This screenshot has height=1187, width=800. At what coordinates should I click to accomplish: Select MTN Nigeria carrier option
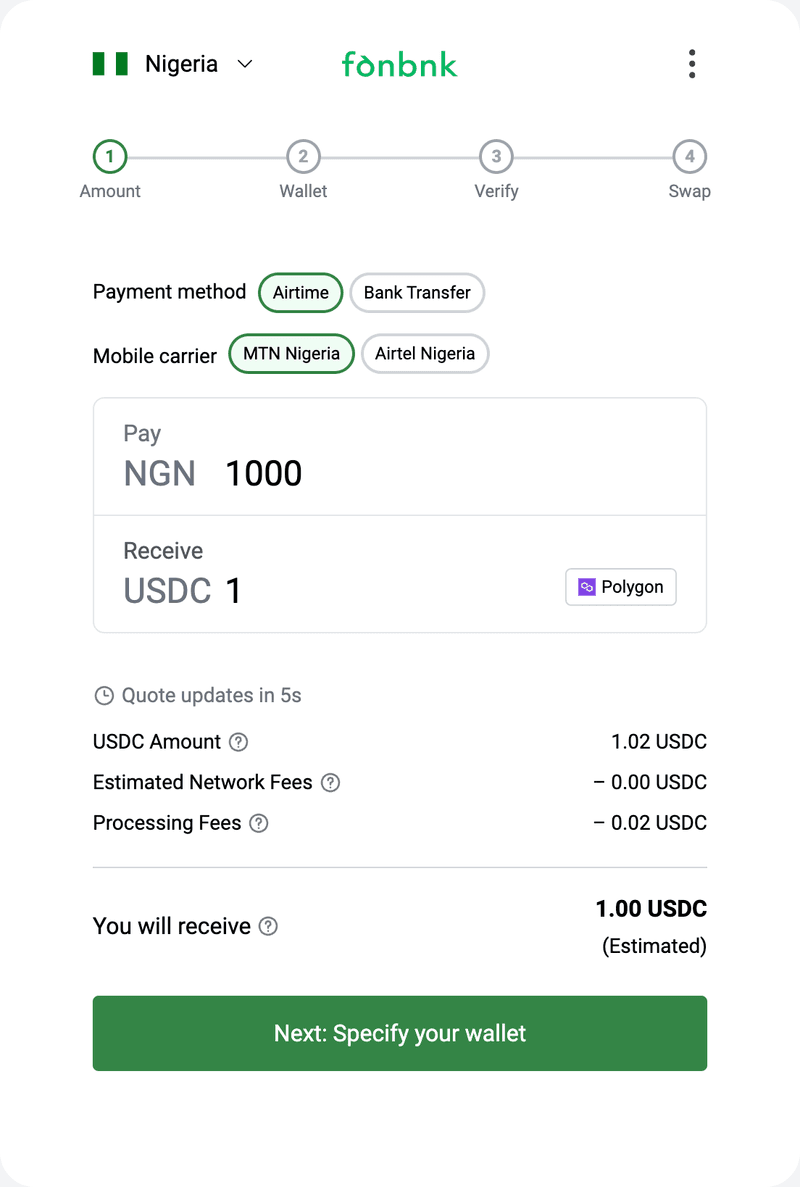tap(291, 354)
